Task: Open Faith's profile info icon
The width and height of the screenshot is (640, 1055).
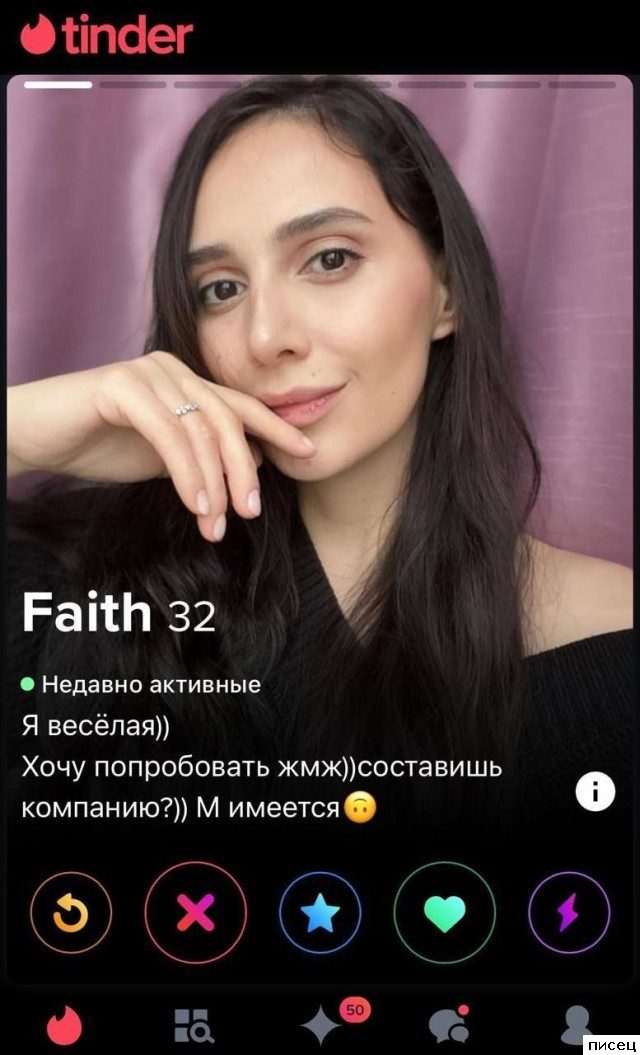Action: coord(596,793)
